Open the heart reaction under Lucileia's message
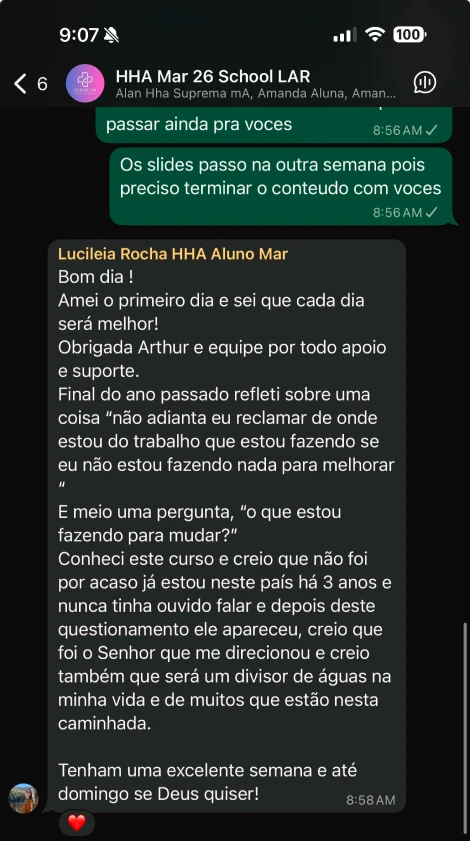The image size is (470, 841). (x=77, y=822)
